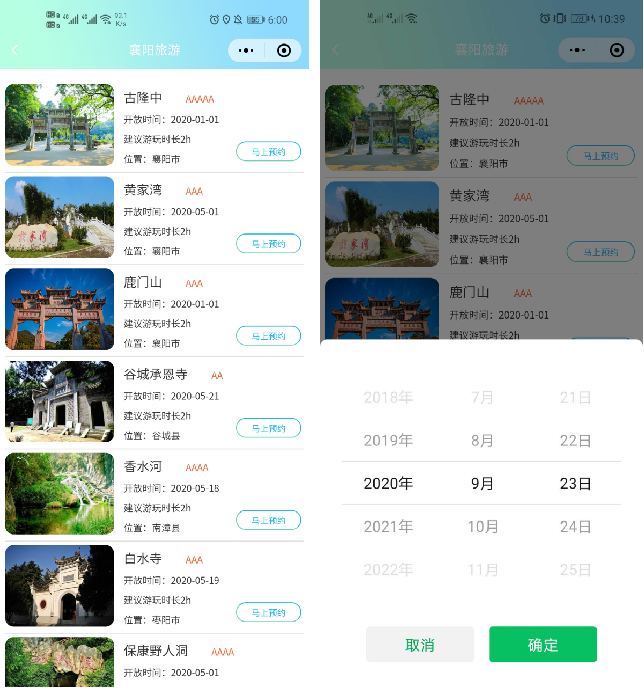Book 香水河 via 马上预约

point(268,520)
